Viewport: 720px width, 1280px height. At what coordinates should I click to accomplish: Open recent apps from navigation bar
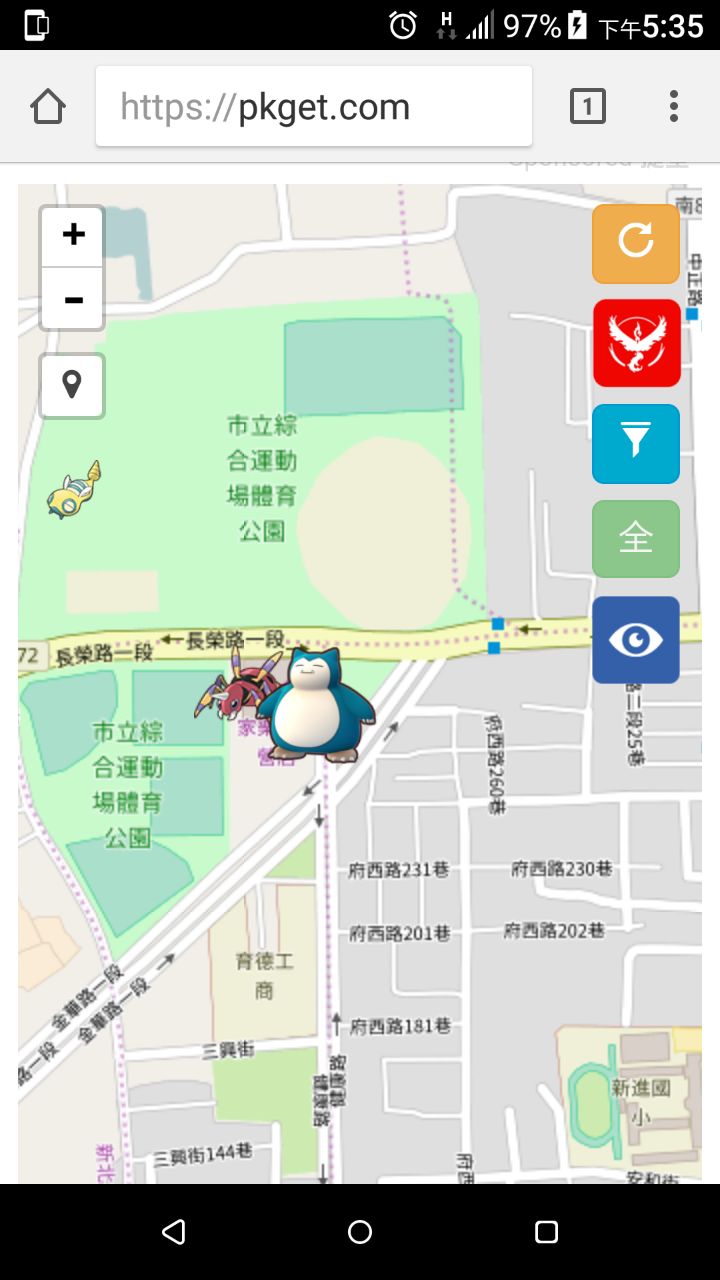coord(546,1232)
